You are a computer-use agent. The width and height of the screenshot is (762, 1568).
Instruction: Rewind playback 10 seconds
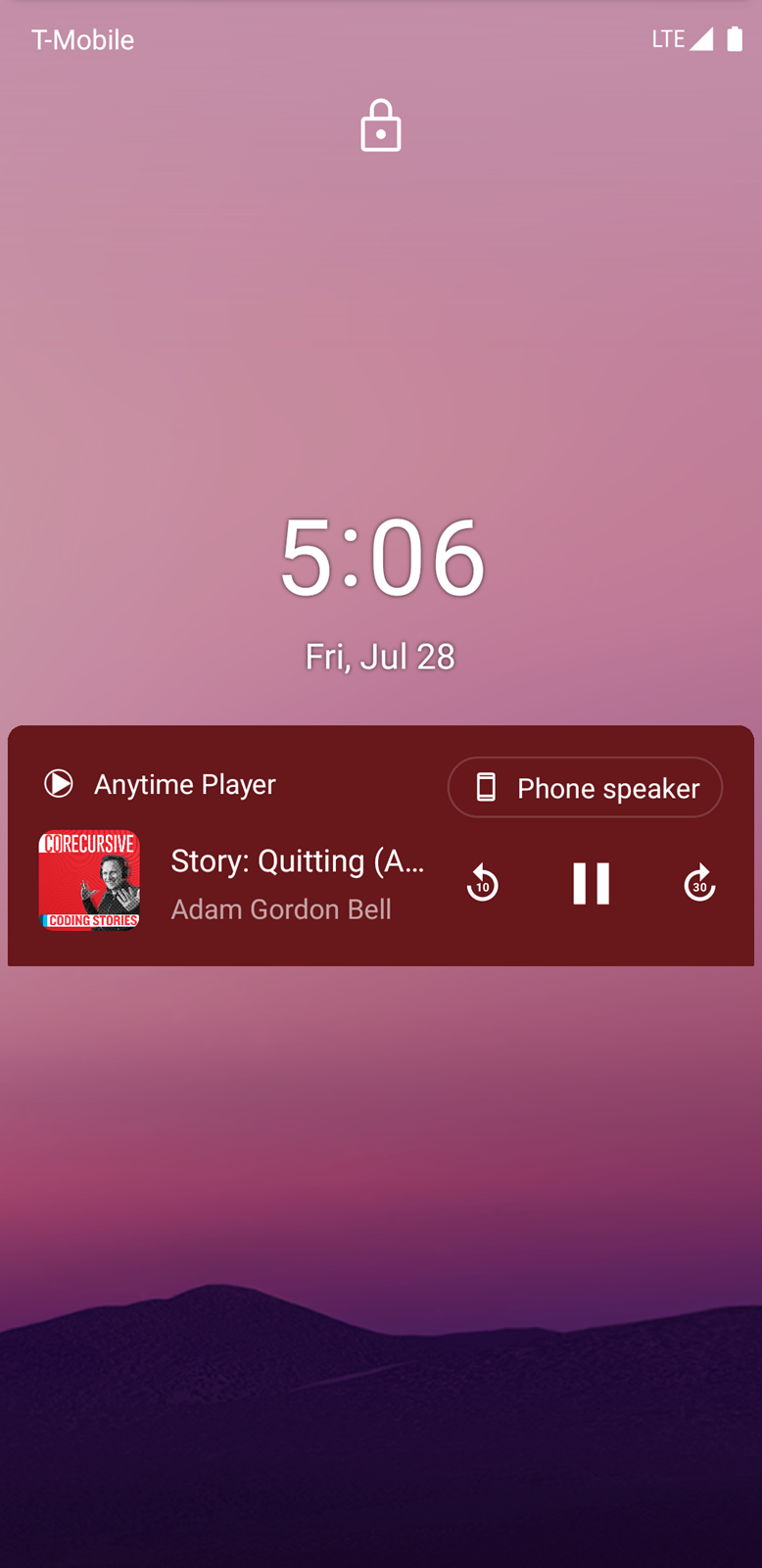click(x=482, y=883)
